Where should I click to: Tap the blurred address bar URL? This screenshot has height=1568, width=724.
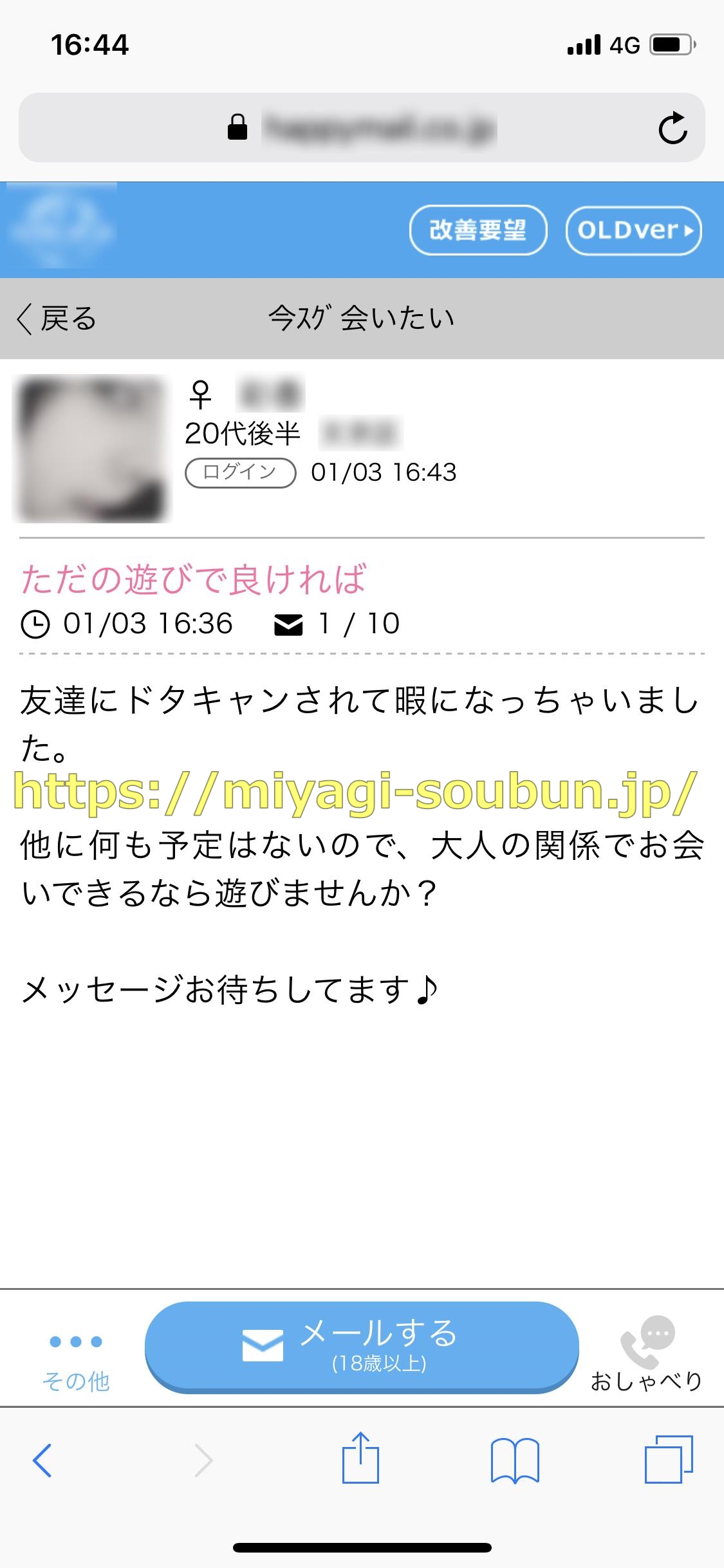pos(378,127)
